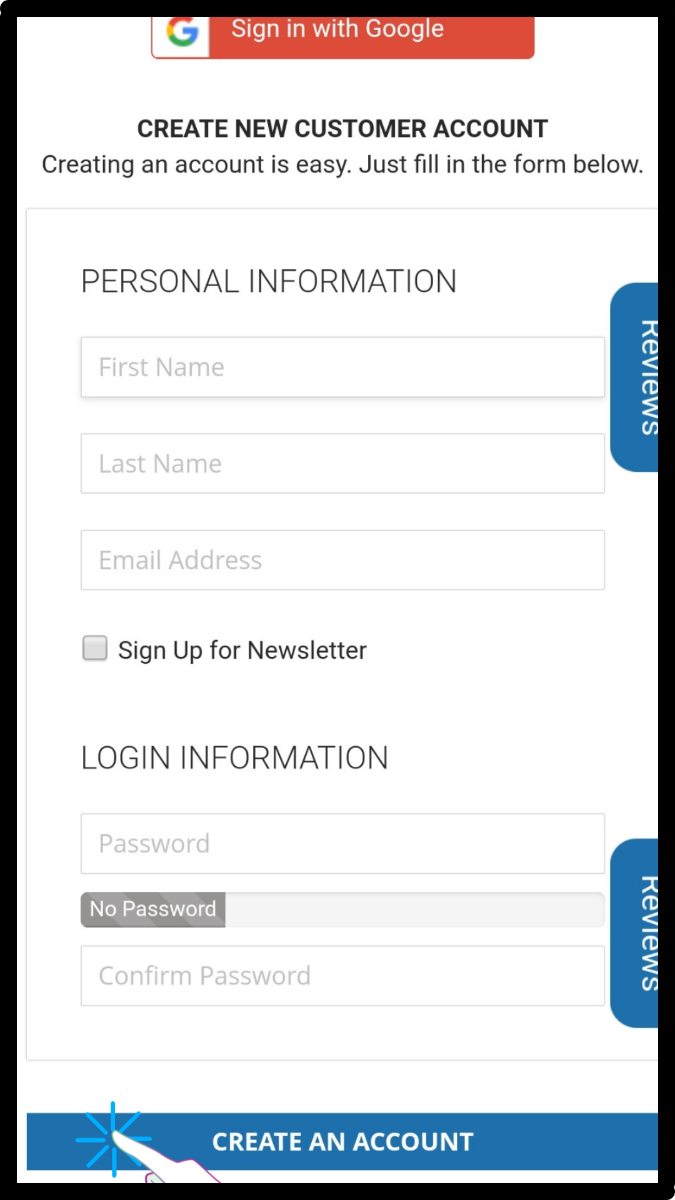Image resolution: width=675 pixels, height=1200 pixels.
Task: Sign in with Google button
Action: tap(343, 36)
